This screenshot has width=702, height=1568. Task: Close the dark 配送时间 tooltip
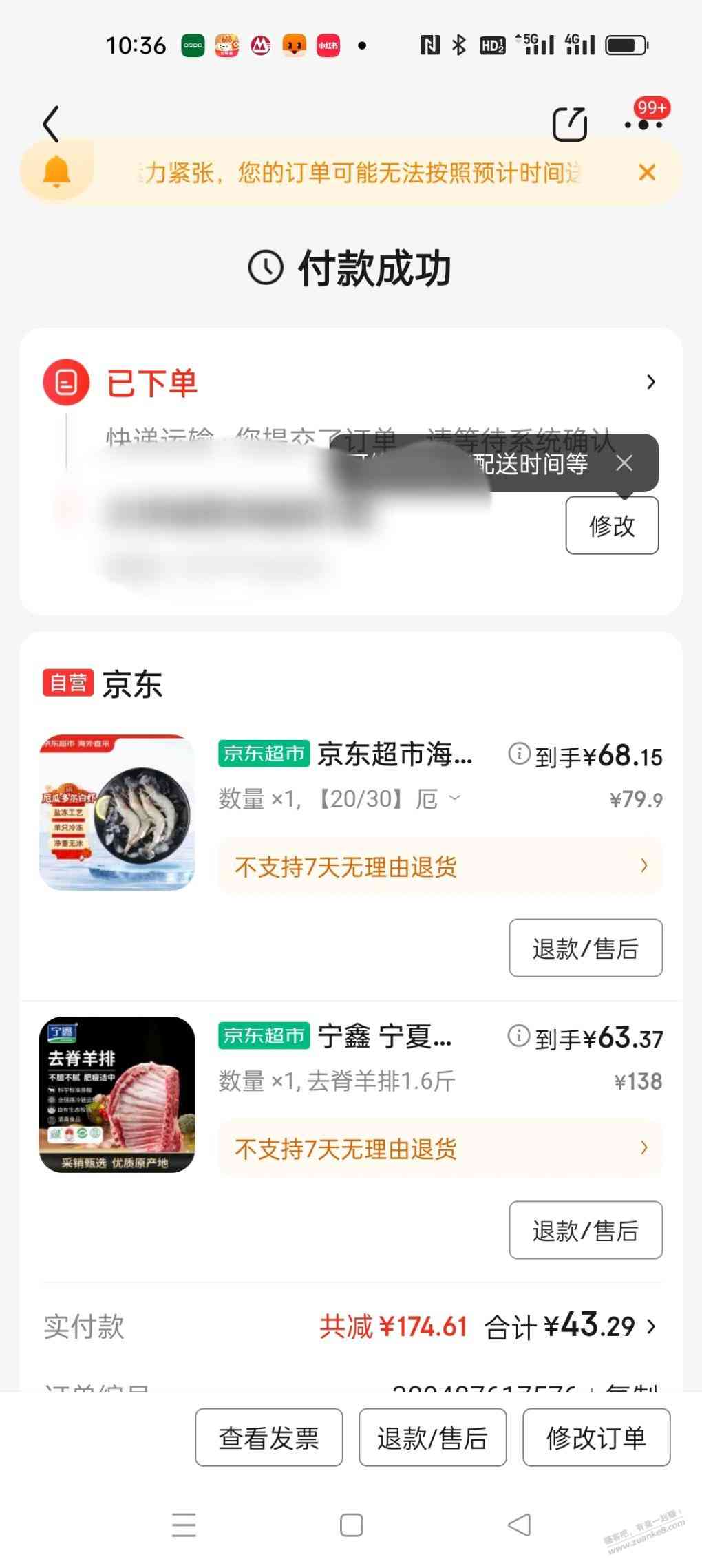click(x=624, y=463)
